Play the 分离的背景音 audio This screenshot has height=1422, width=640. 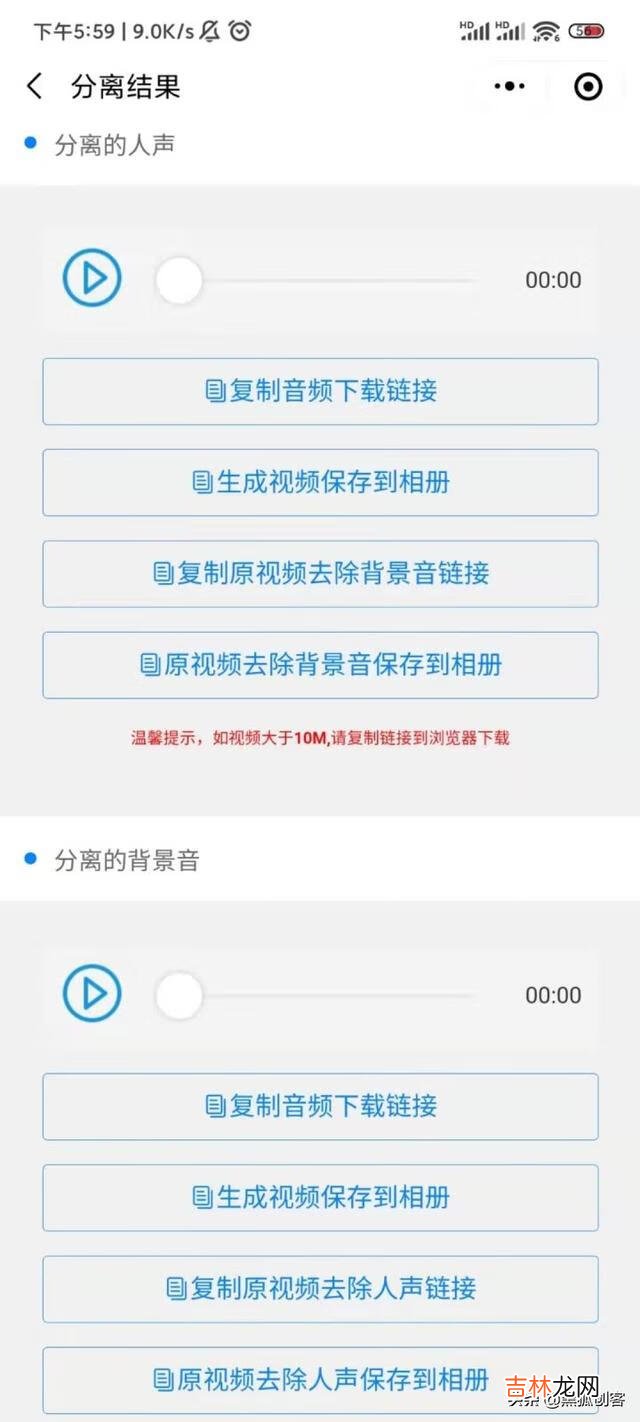pos(92,994)
